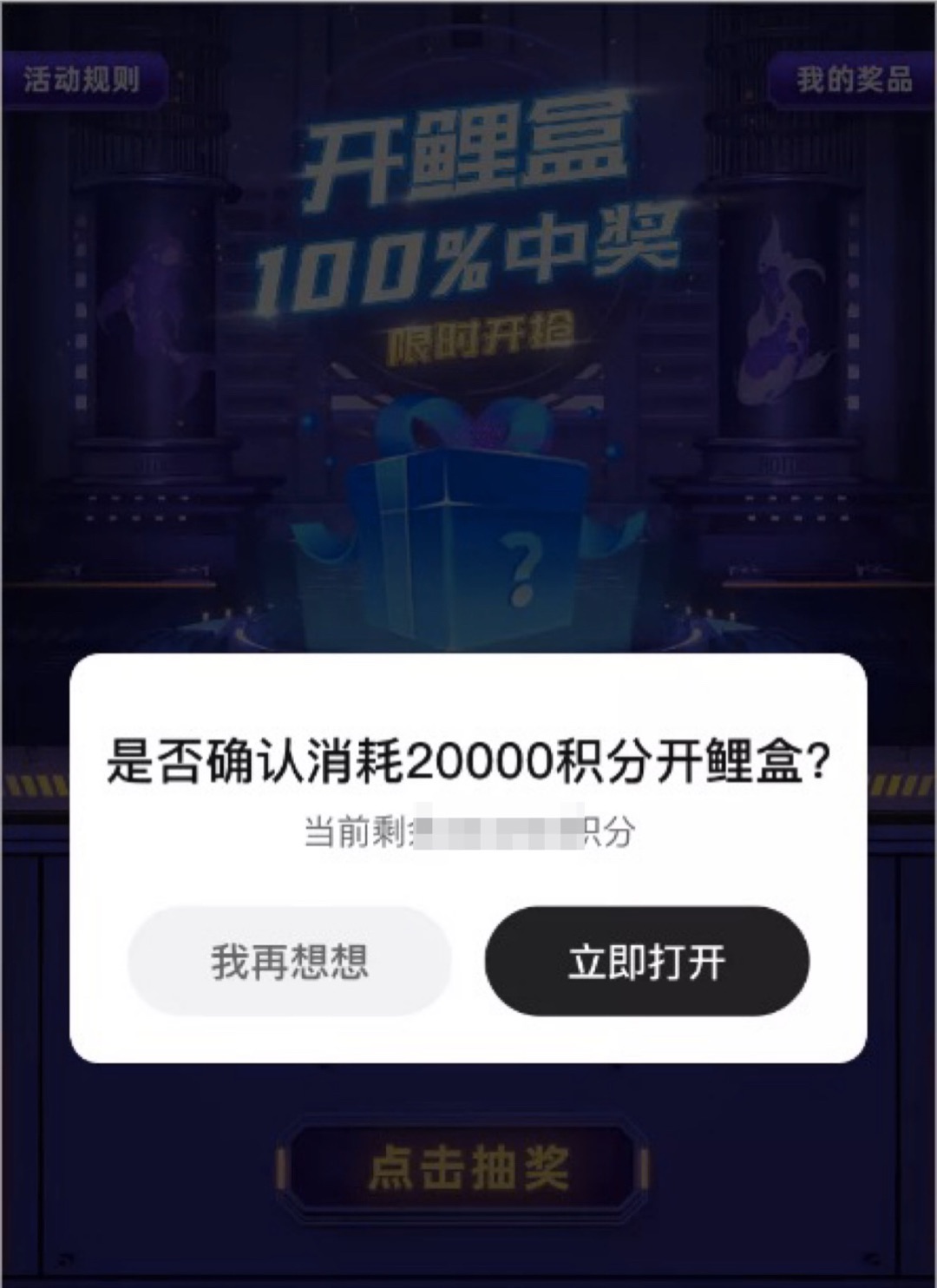View 我的奖品 my prizes
The height and width of the screenshot is (1288, 937).
(854, 81)
